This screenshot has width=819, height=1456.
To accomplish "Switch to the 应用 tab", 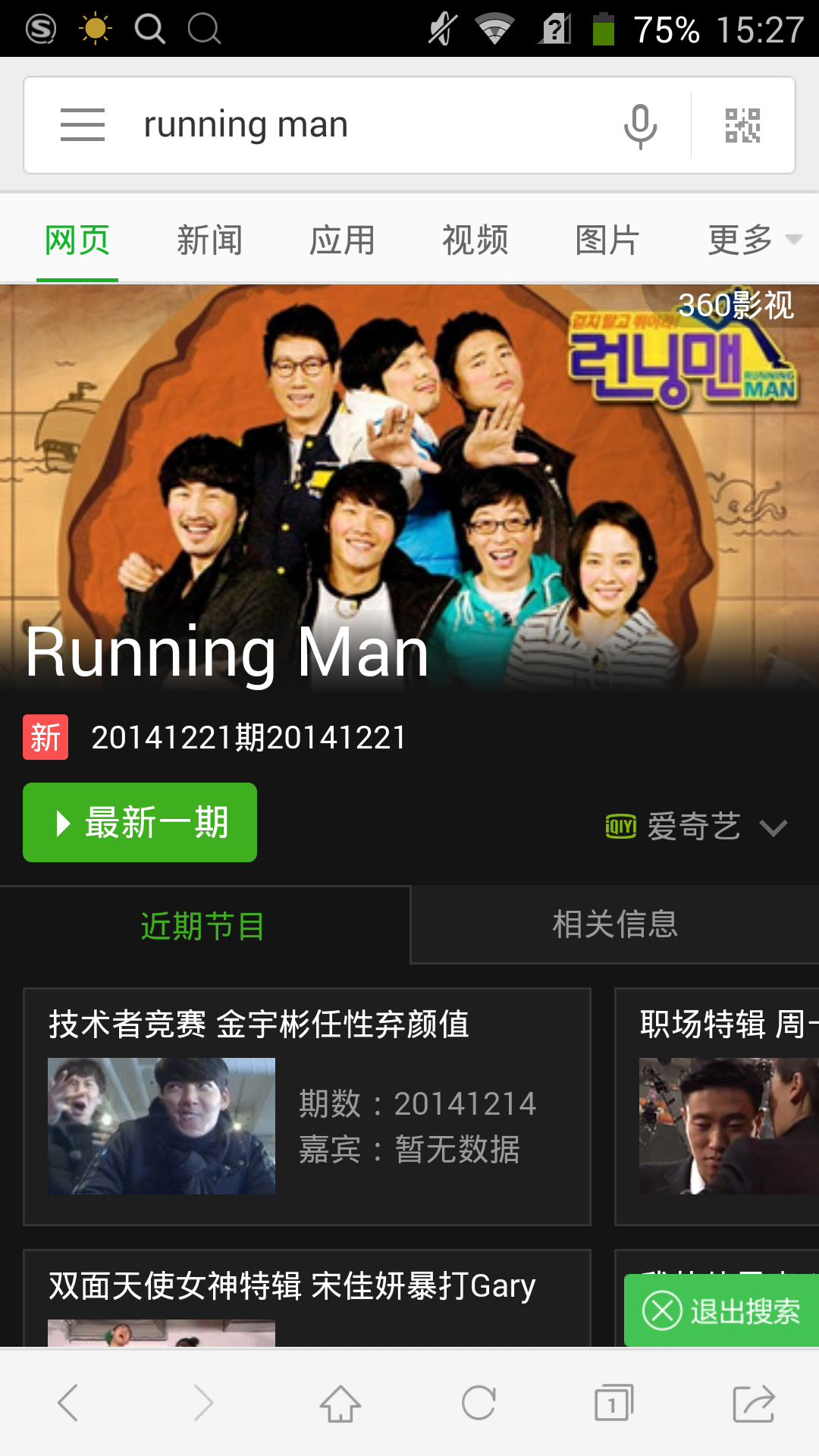I will tap(342, 240).
